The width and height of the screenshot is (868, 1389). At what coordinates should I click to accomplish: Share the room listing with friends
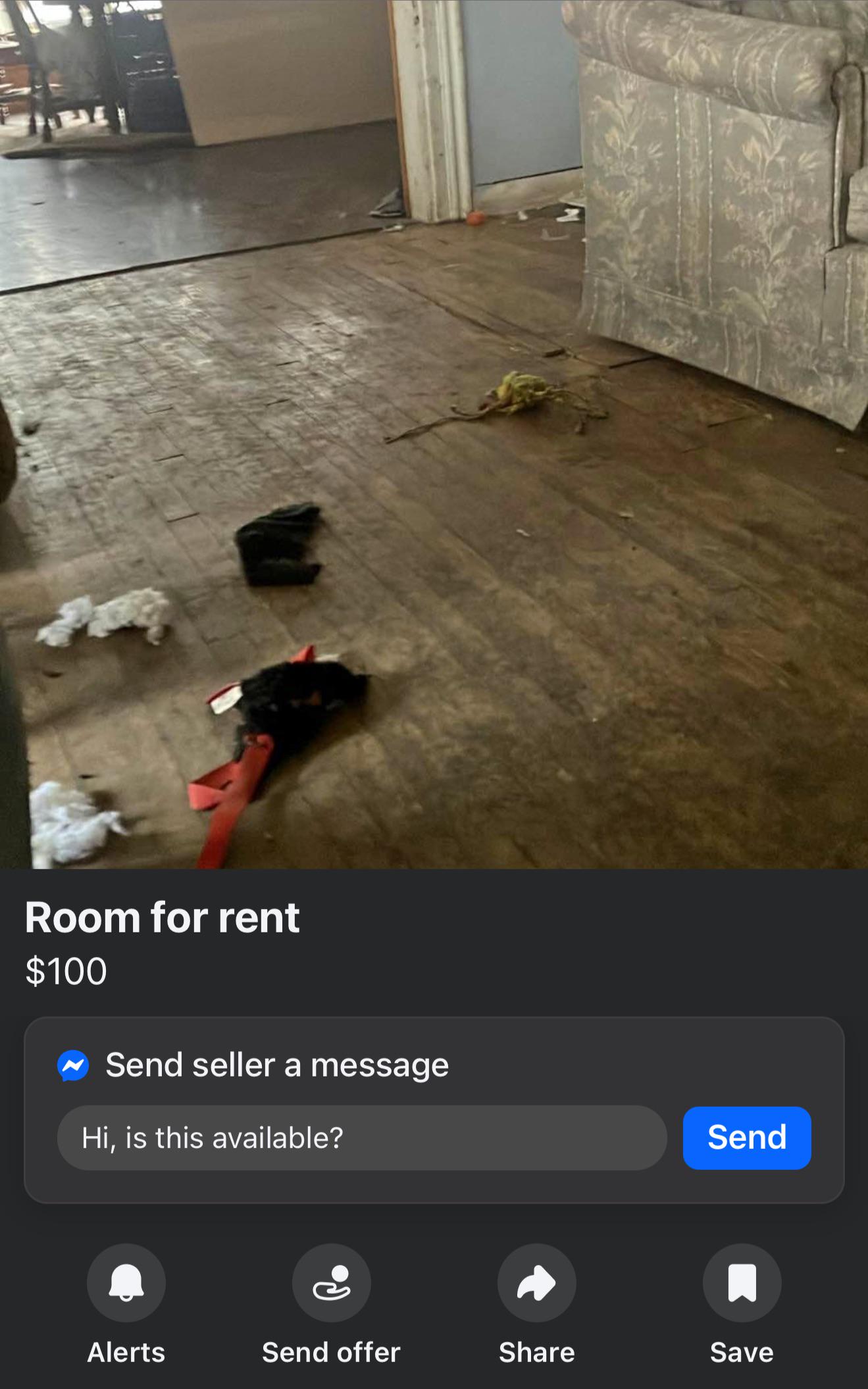pyautogui.click(x=536, y=1283)
